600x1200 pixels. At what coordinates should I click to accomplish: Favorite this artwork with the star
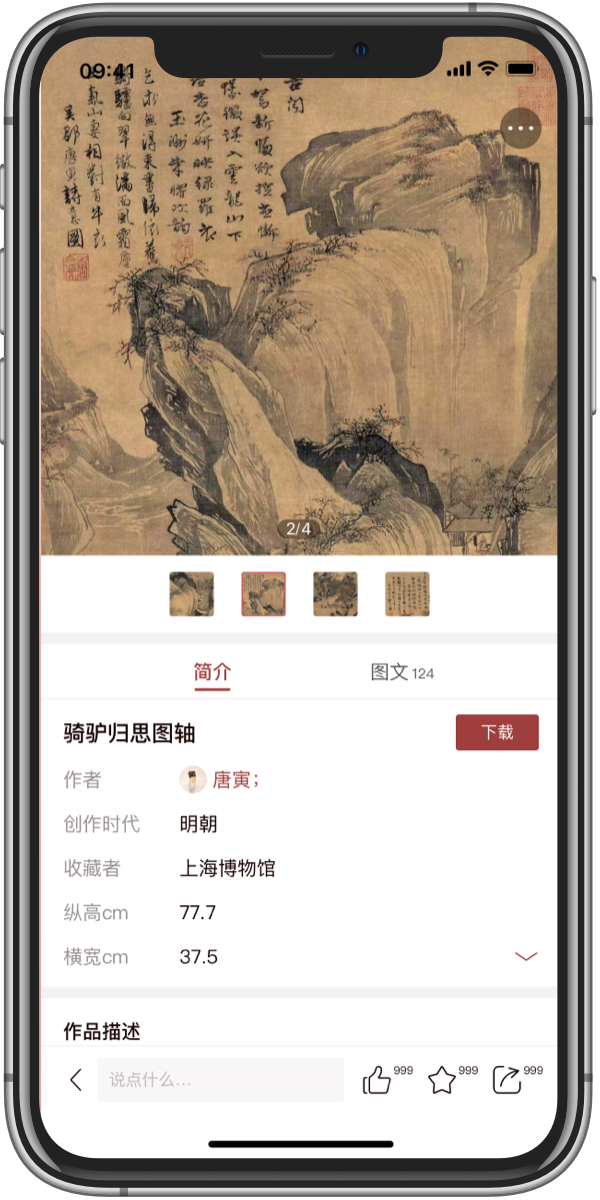(x=442, y=1080)
